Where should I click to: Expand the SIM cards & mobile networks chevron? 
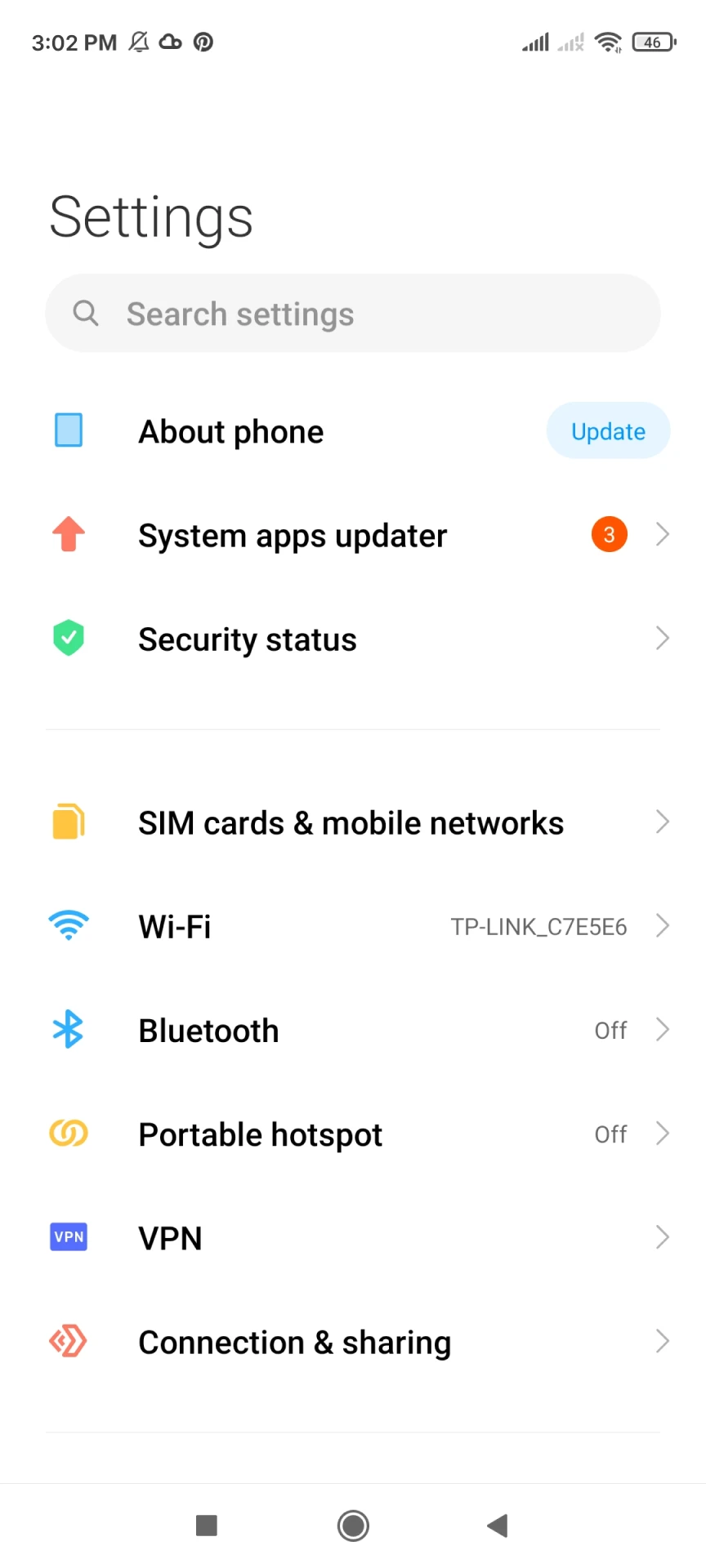pos(663,822)
